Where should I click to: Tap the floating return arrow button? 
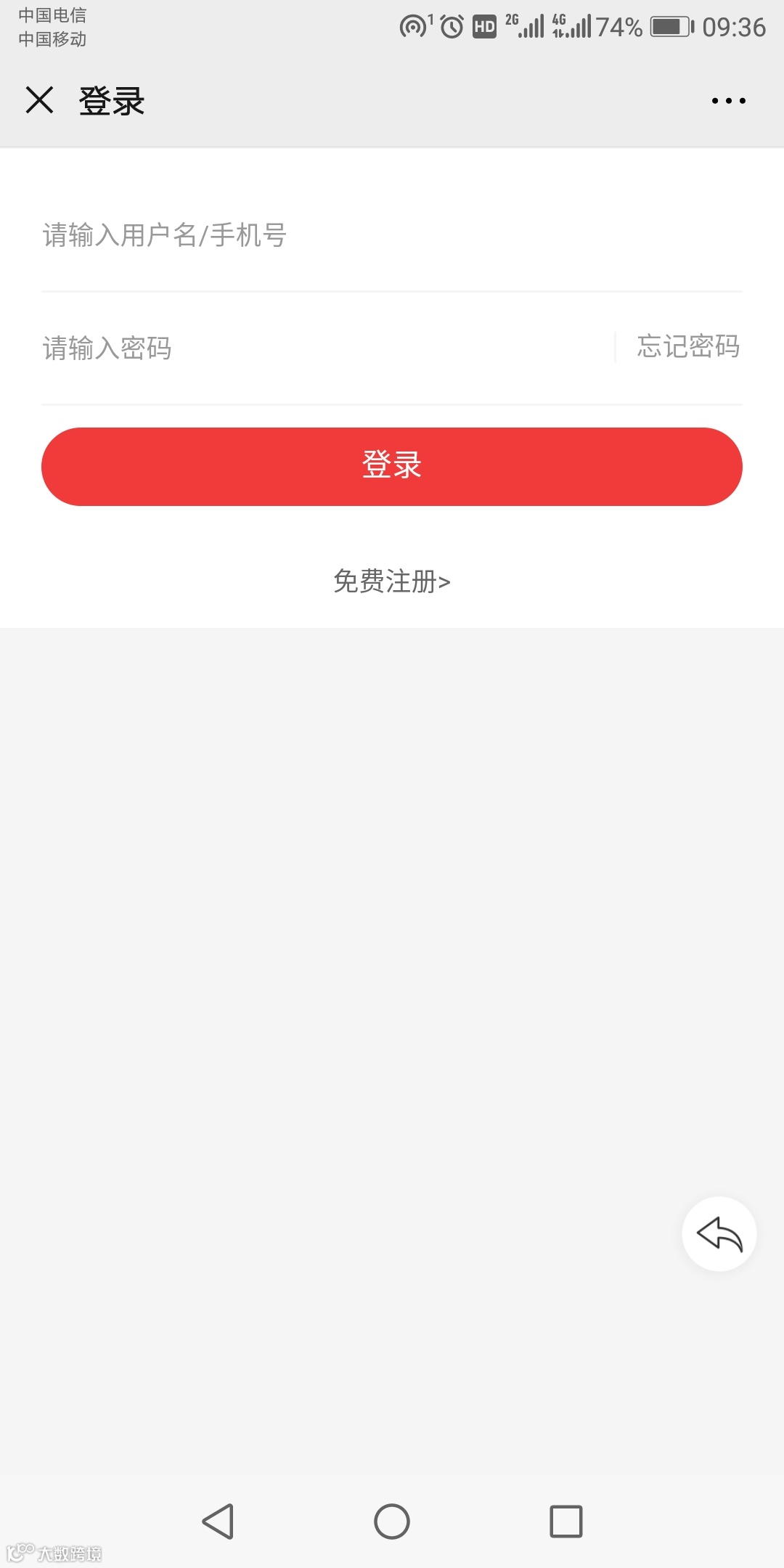(719, 1233)
